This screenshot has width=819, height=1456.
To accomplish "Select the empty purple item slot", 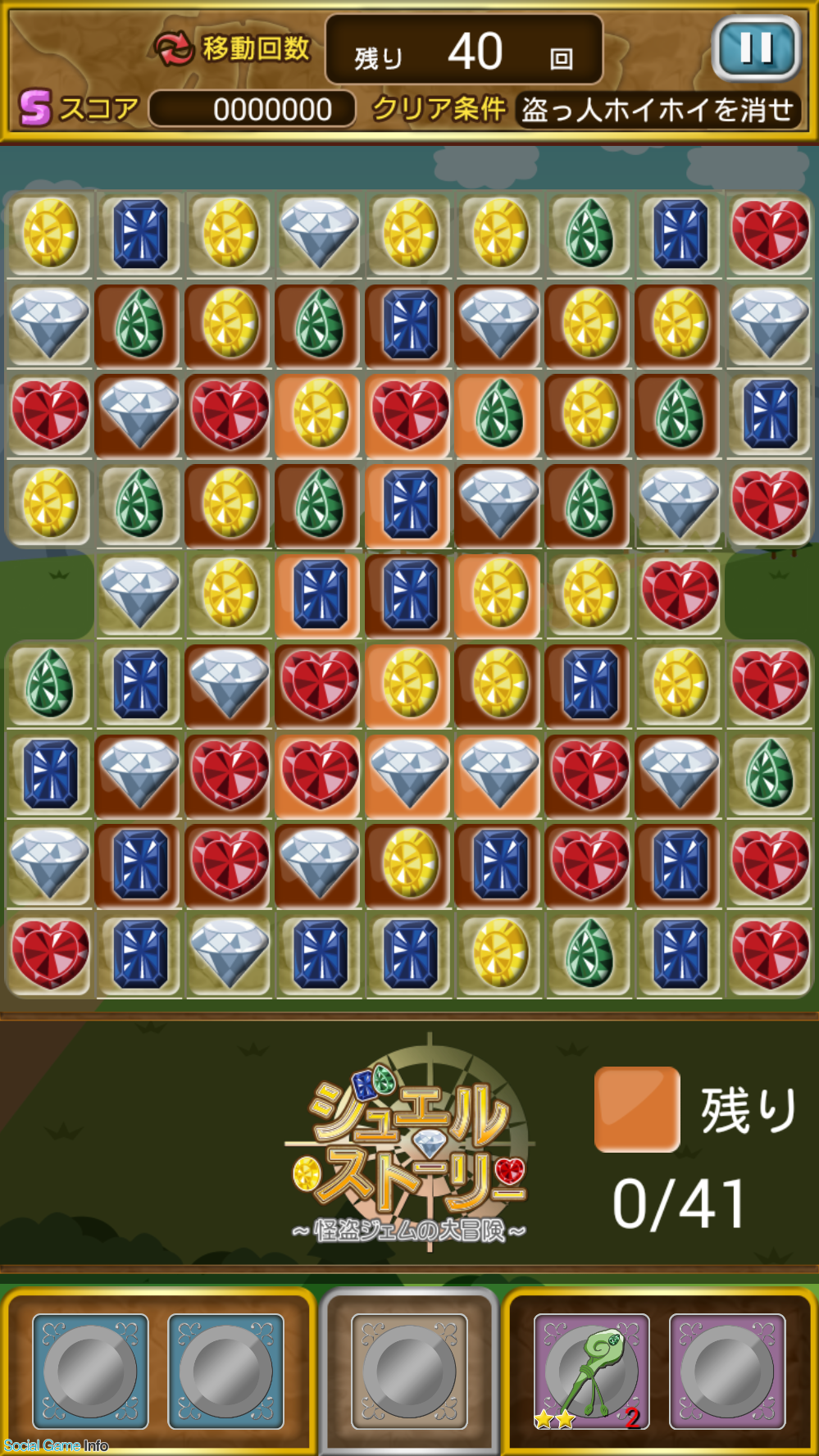I will [x=726, y=1372].
